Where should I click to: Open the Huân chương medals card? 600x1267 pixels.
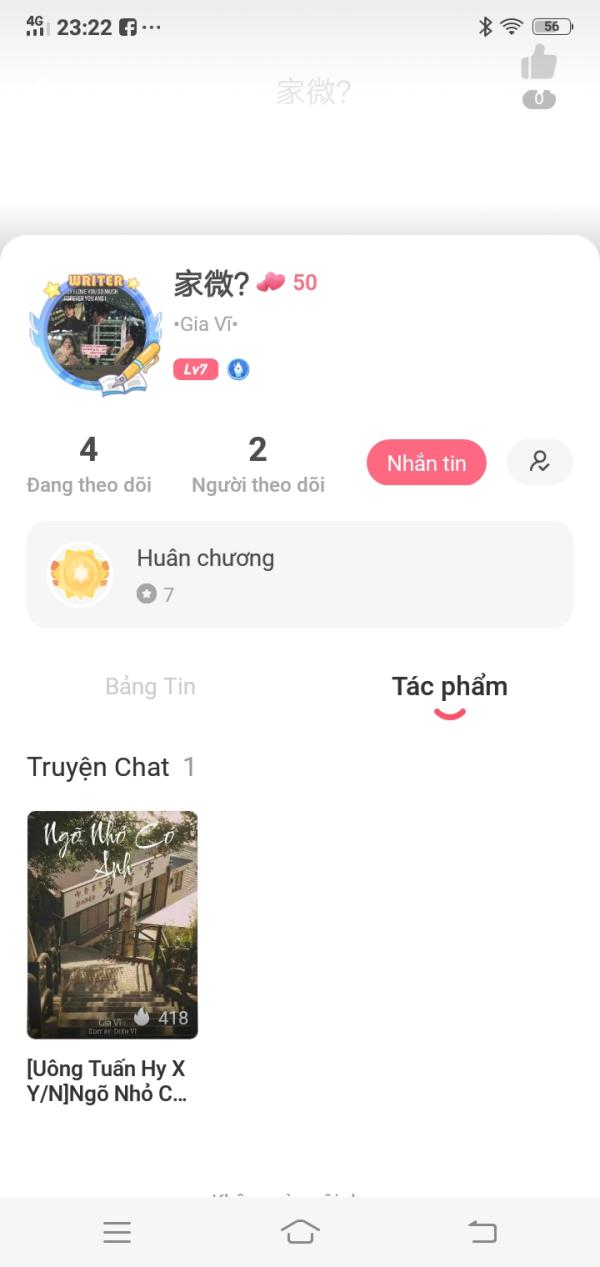(x=300, y=574)
